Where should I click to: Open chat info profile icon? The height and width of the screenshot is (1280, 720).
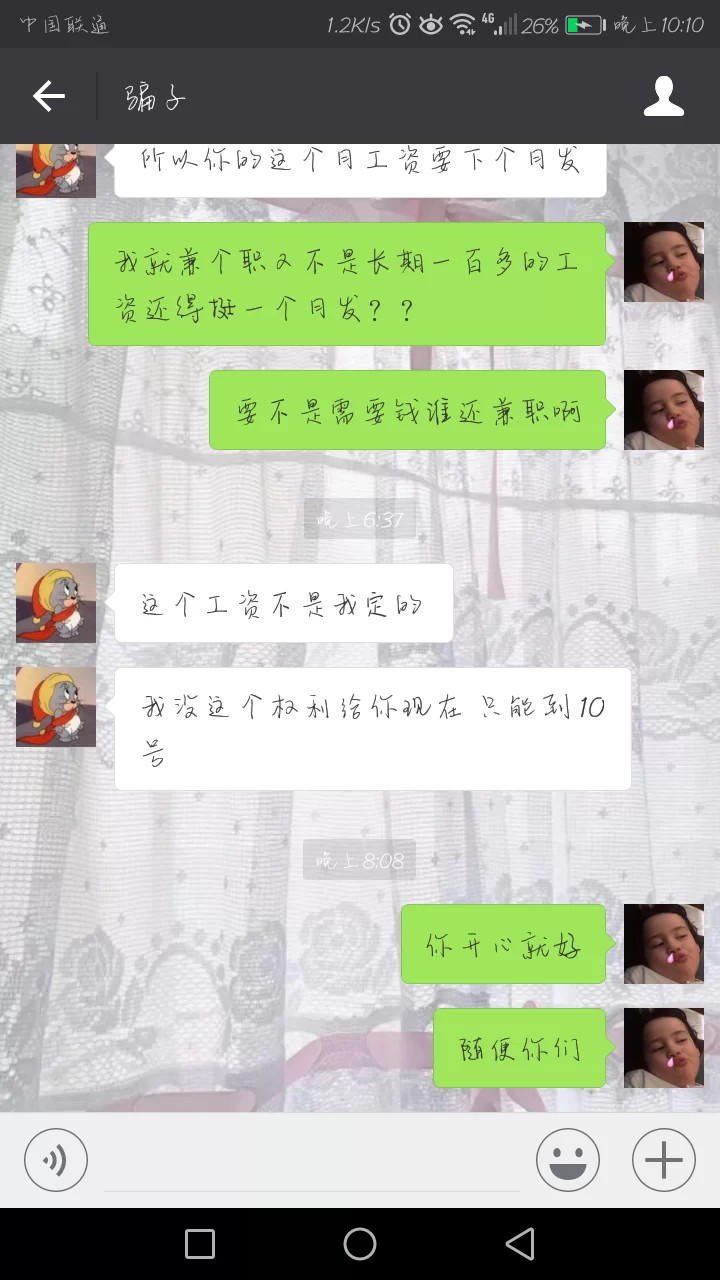663,97
